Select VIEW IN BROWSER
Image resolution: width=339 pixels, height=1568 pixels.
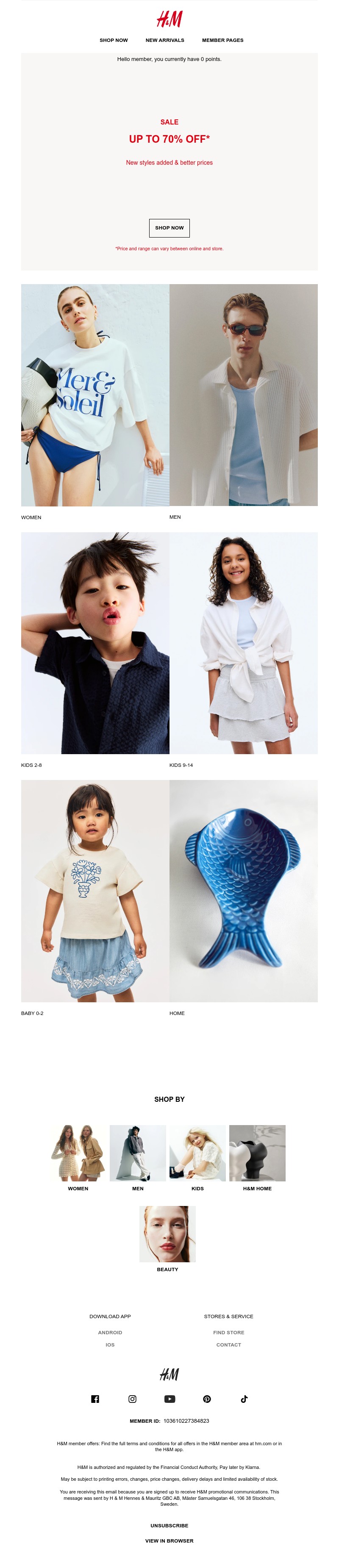(x=169, y=1540)
